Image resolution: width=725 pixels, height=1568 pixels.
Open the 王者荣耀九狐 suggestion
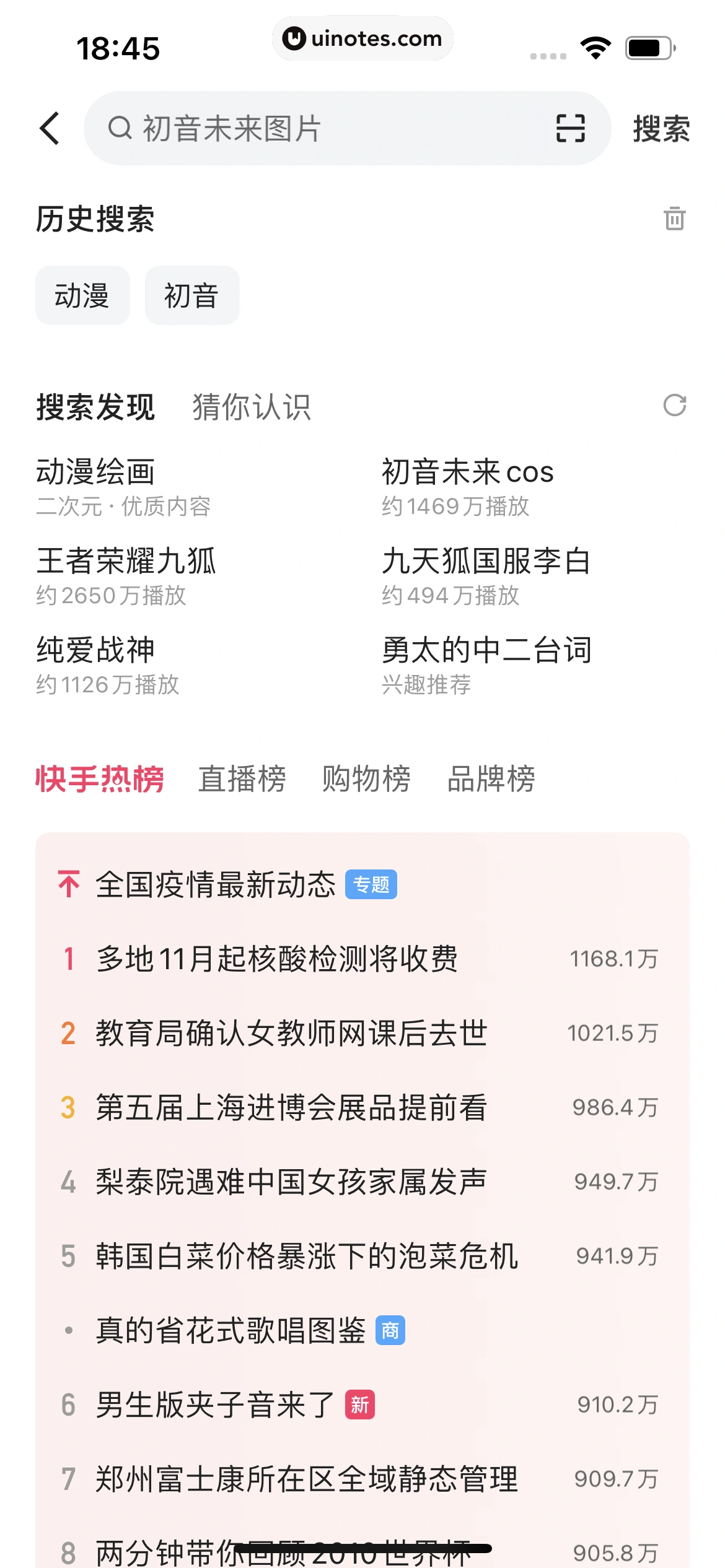pyautogui.click(x=126, y=562)
